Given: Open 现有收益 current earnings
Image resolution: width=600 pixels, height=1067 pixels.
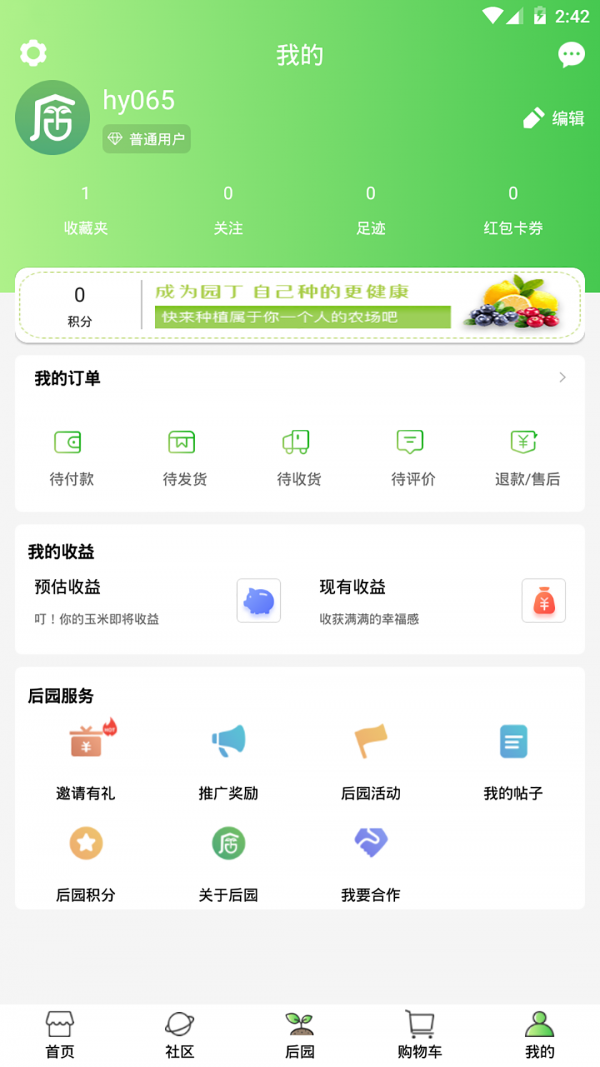Looking at the screenshot, I should pyautogui.click(x=442, y=600).
